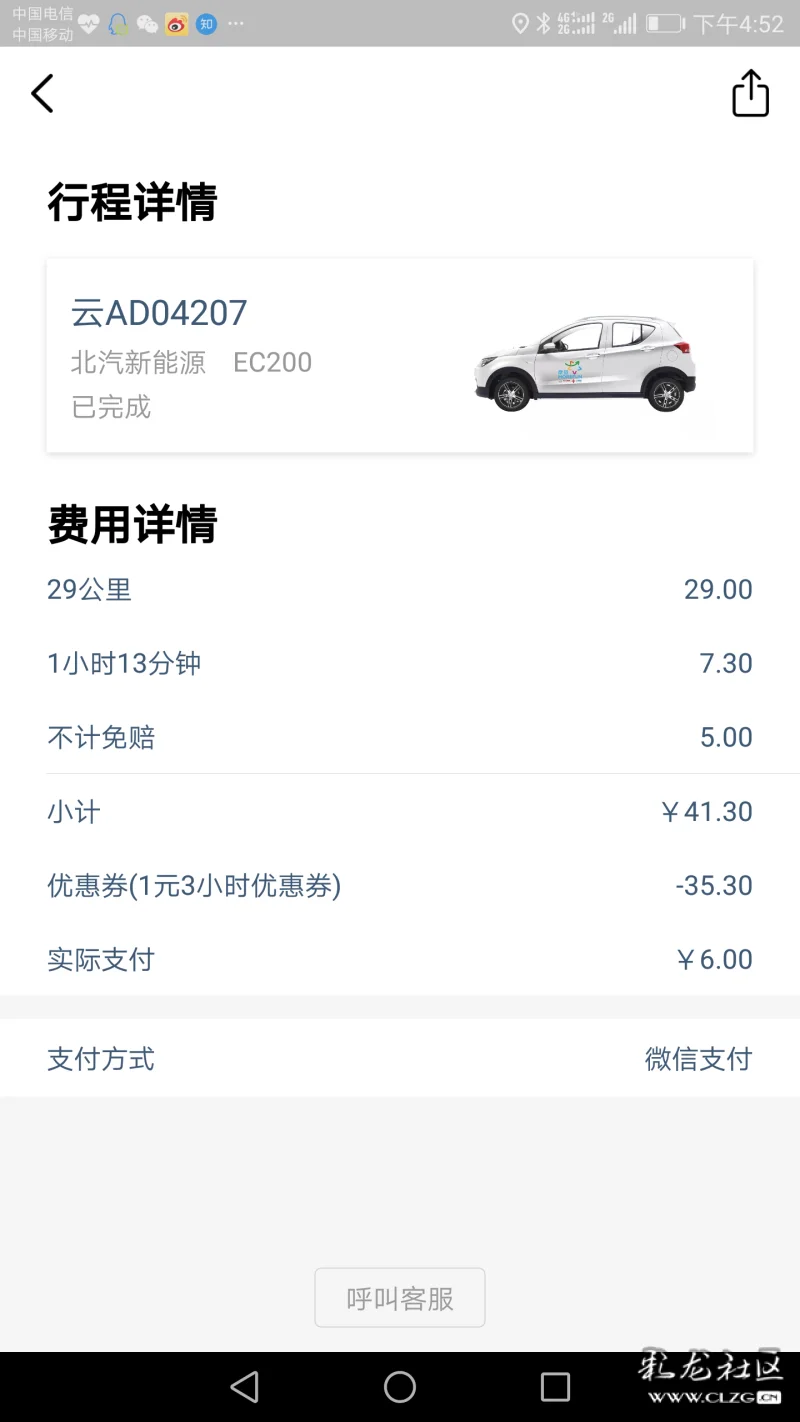This screenshot has height=1422, width=800.
Task: Tap the system home button
Action: point(400,1387)
